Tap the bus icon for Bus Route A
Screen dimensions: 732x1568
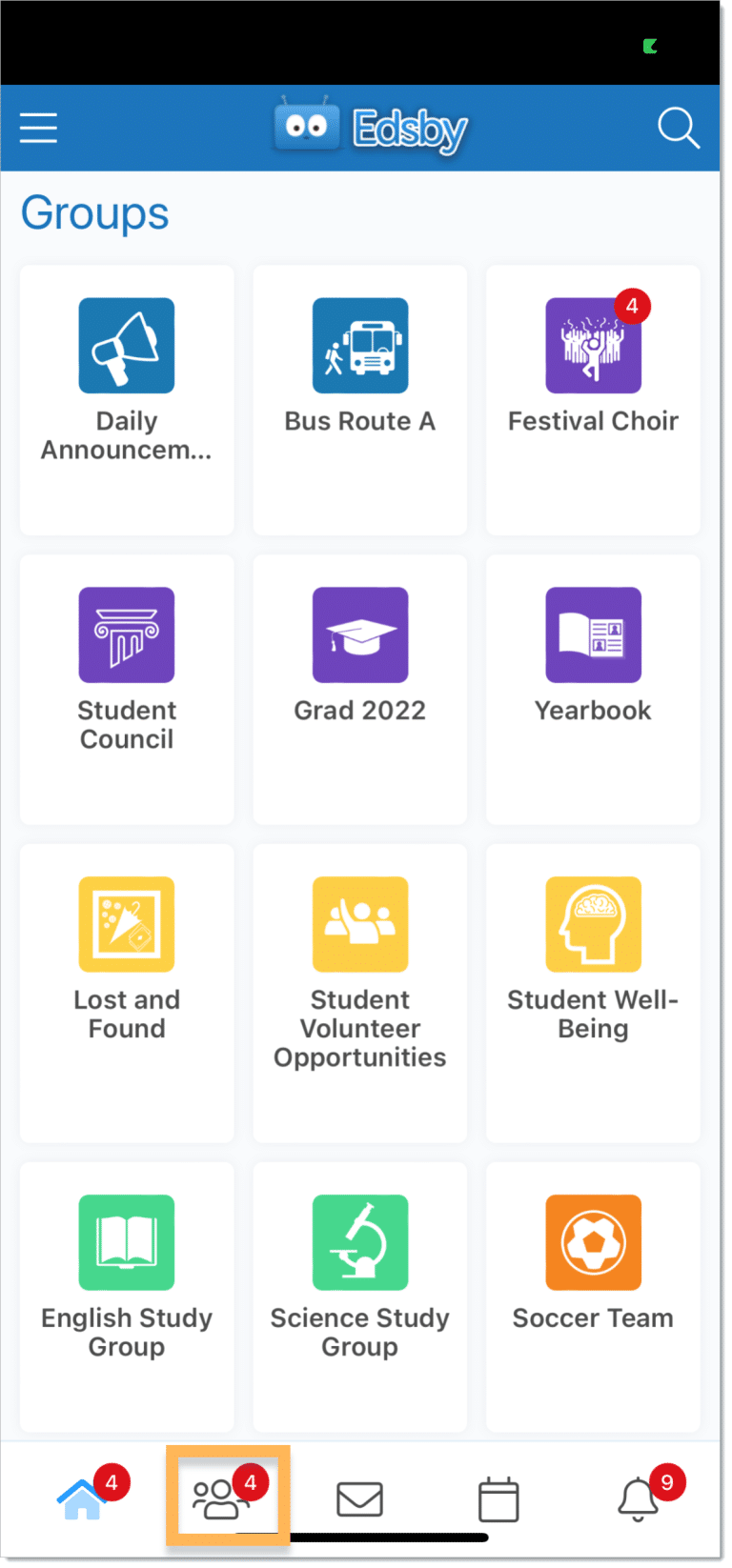pyautogui.click(x=359, y=345)
